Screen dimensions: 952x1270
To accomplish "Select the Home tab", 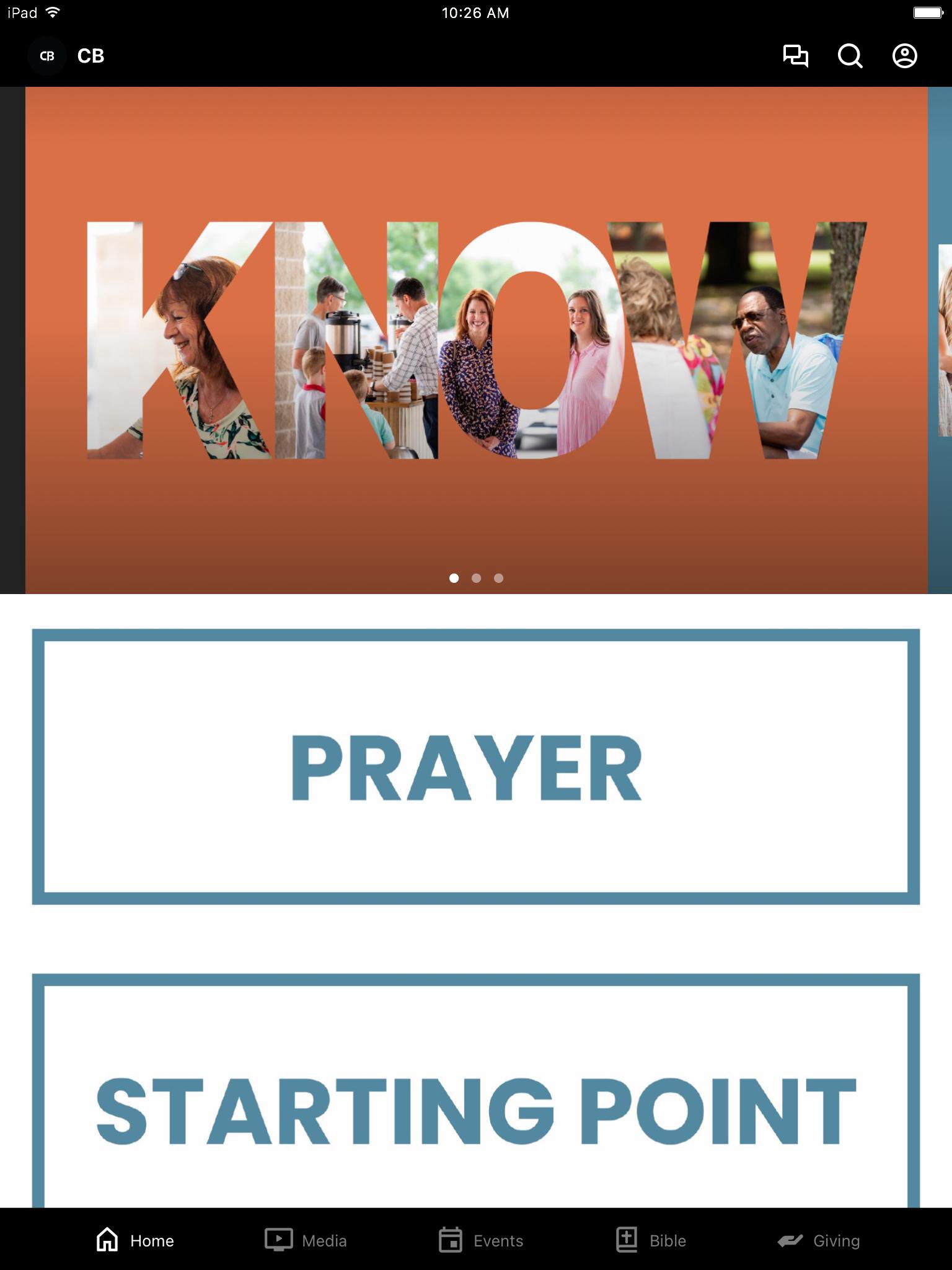I will (x=135, y=1240).
